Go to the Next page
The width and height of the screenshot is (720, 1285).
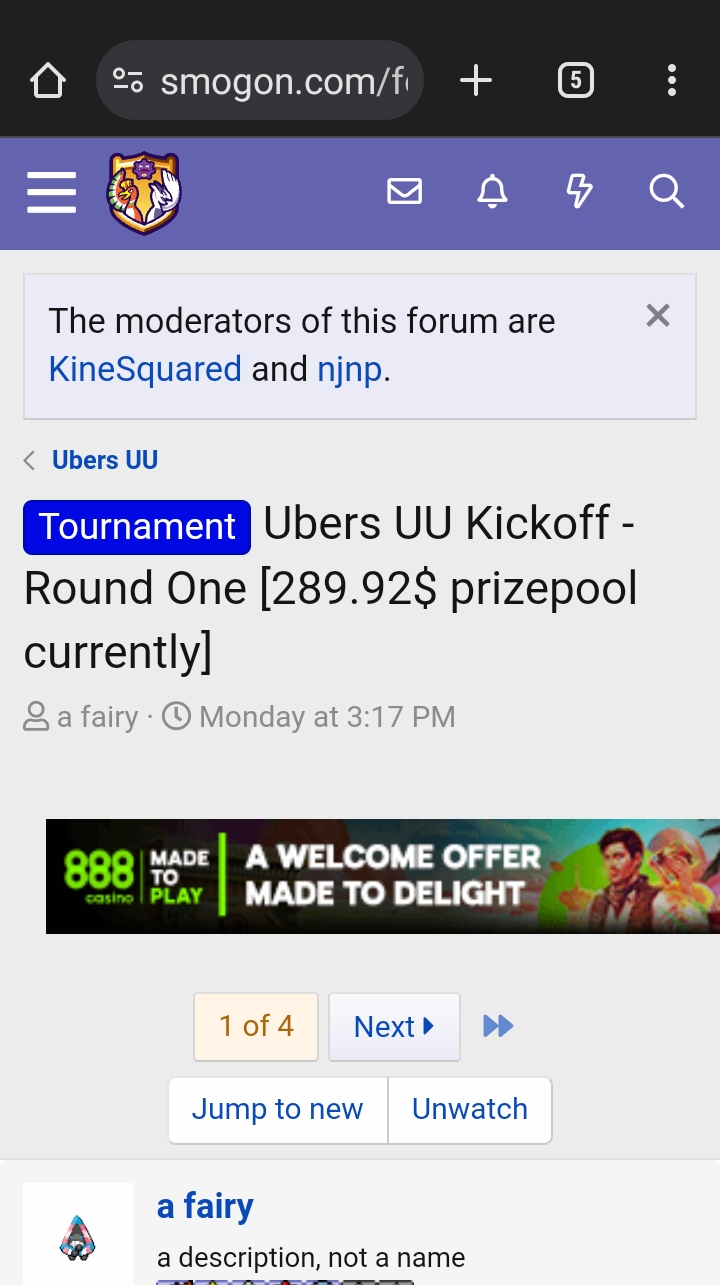[x=394, y=1027]
